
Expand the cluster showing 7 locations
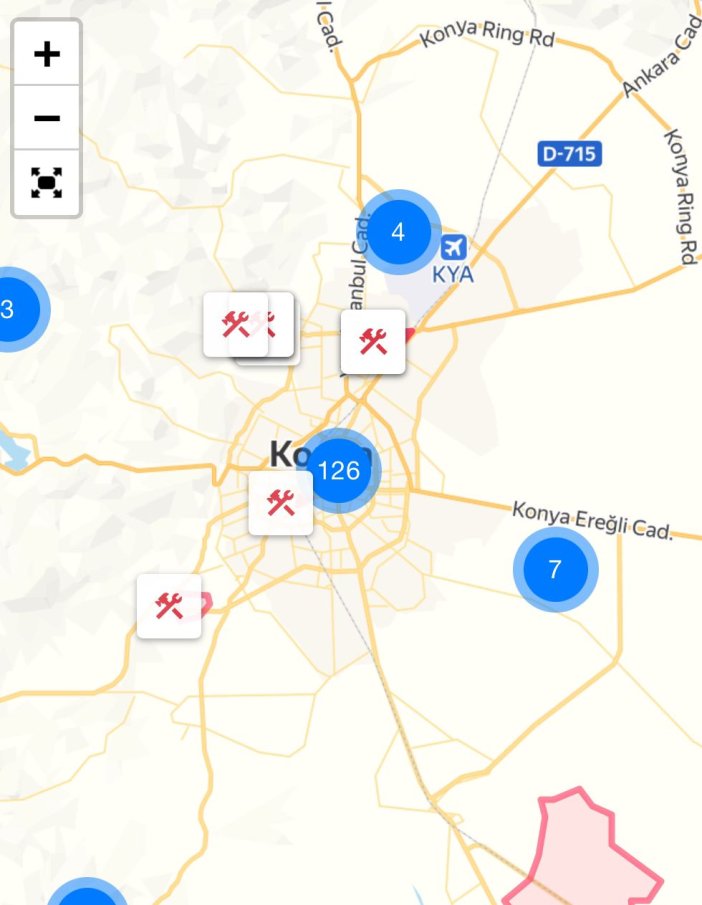(x=555, y=569)
